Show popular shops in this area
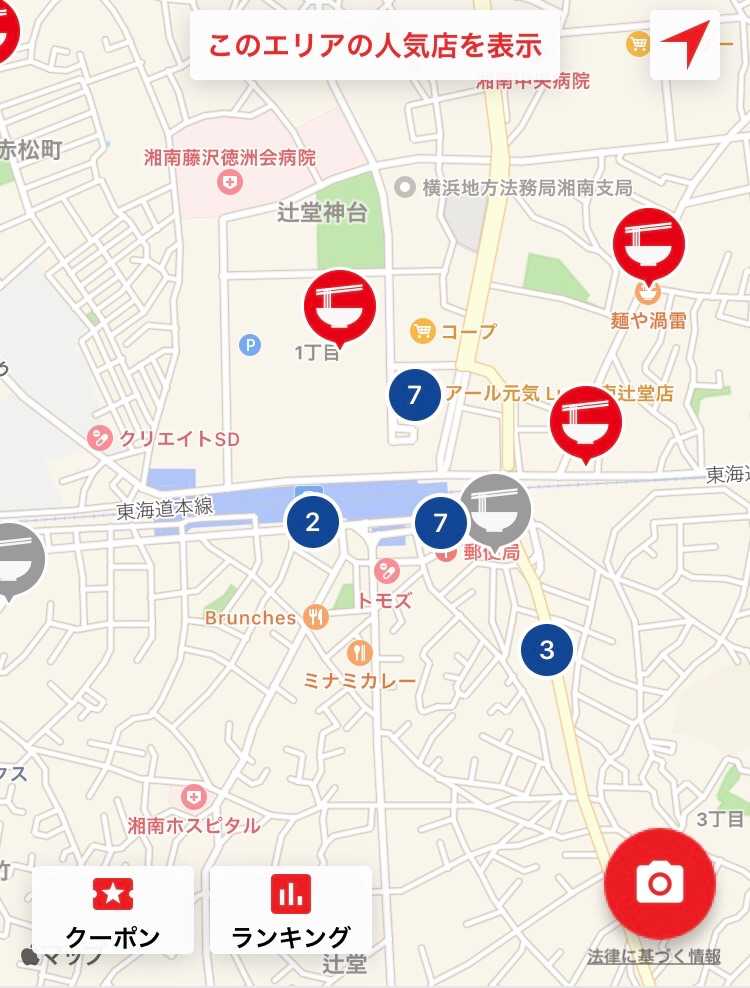 click(374, 45)
